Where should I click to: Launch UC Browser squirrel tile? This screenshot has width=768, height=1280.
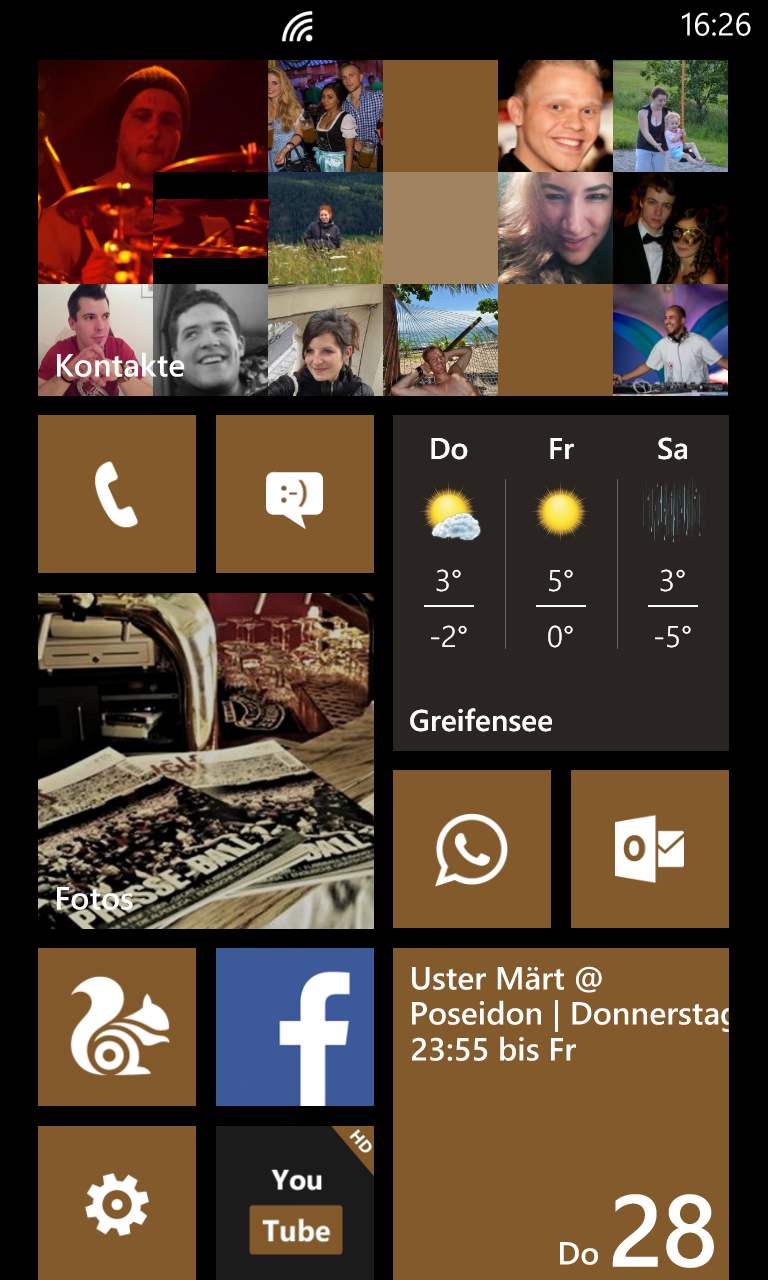117,1027
